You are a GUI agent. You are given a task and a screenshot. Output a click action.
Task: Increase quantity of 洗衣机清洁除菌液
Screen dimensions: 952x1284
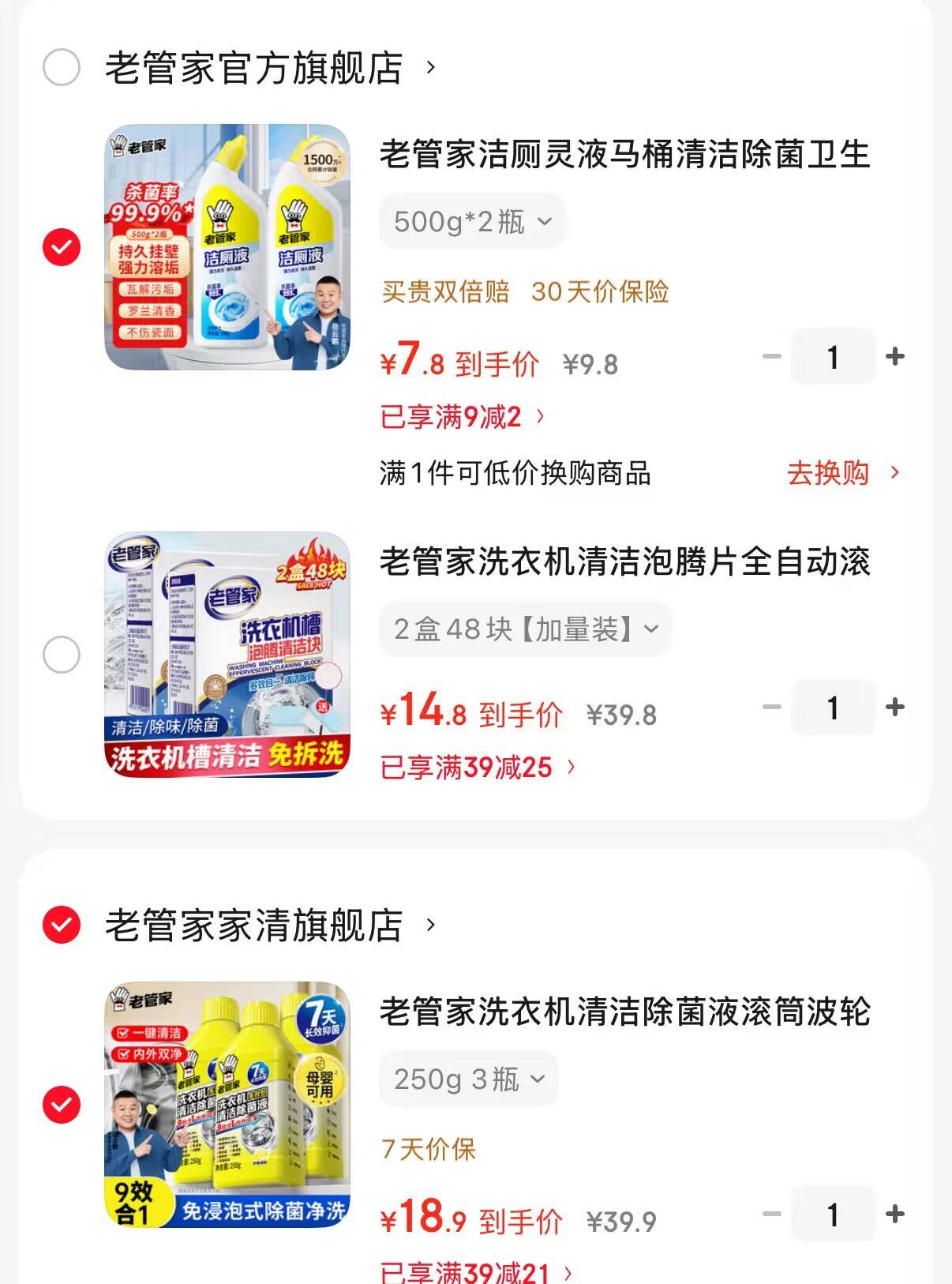pos(895,1214)
